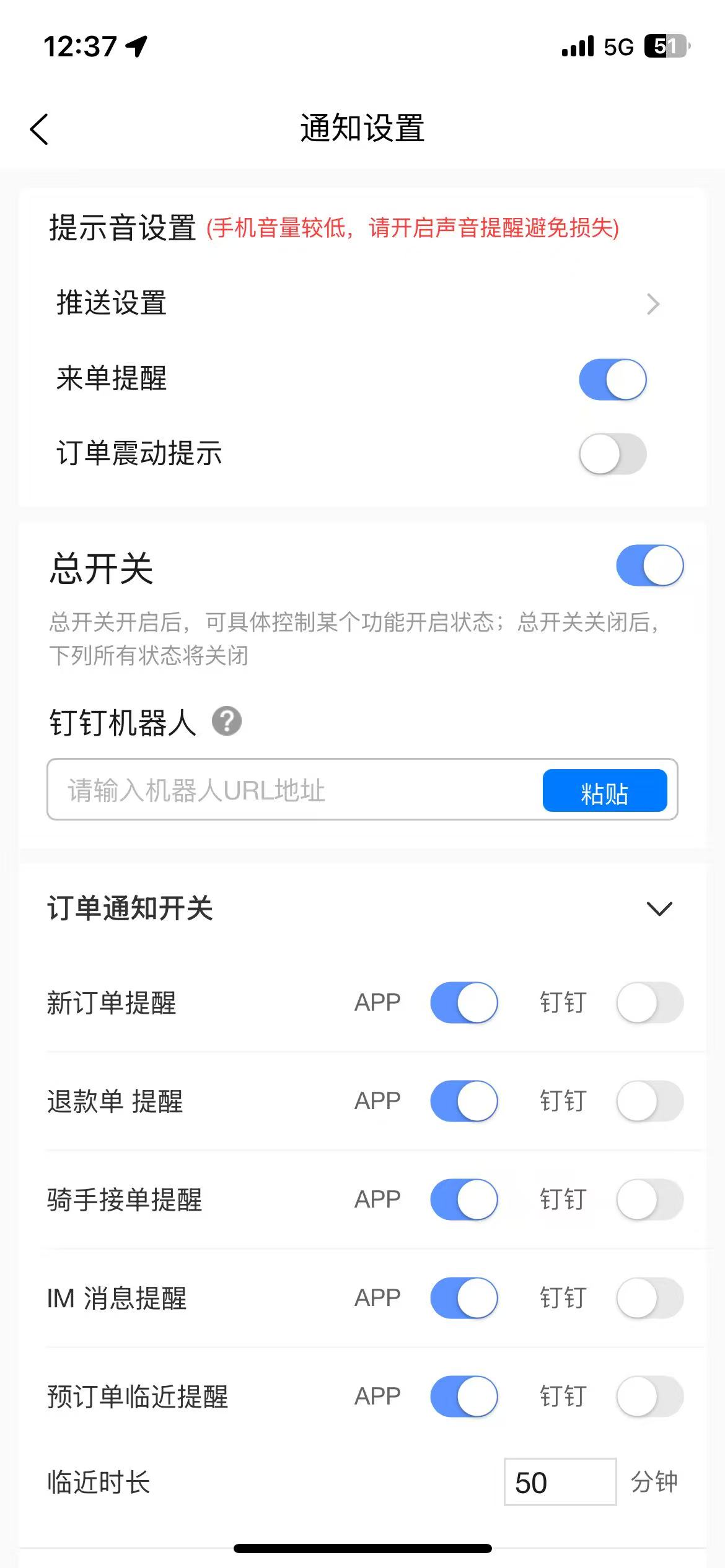
Task: Open 推送设置 row
Action: pyautogui.click(x=359, y=303)
